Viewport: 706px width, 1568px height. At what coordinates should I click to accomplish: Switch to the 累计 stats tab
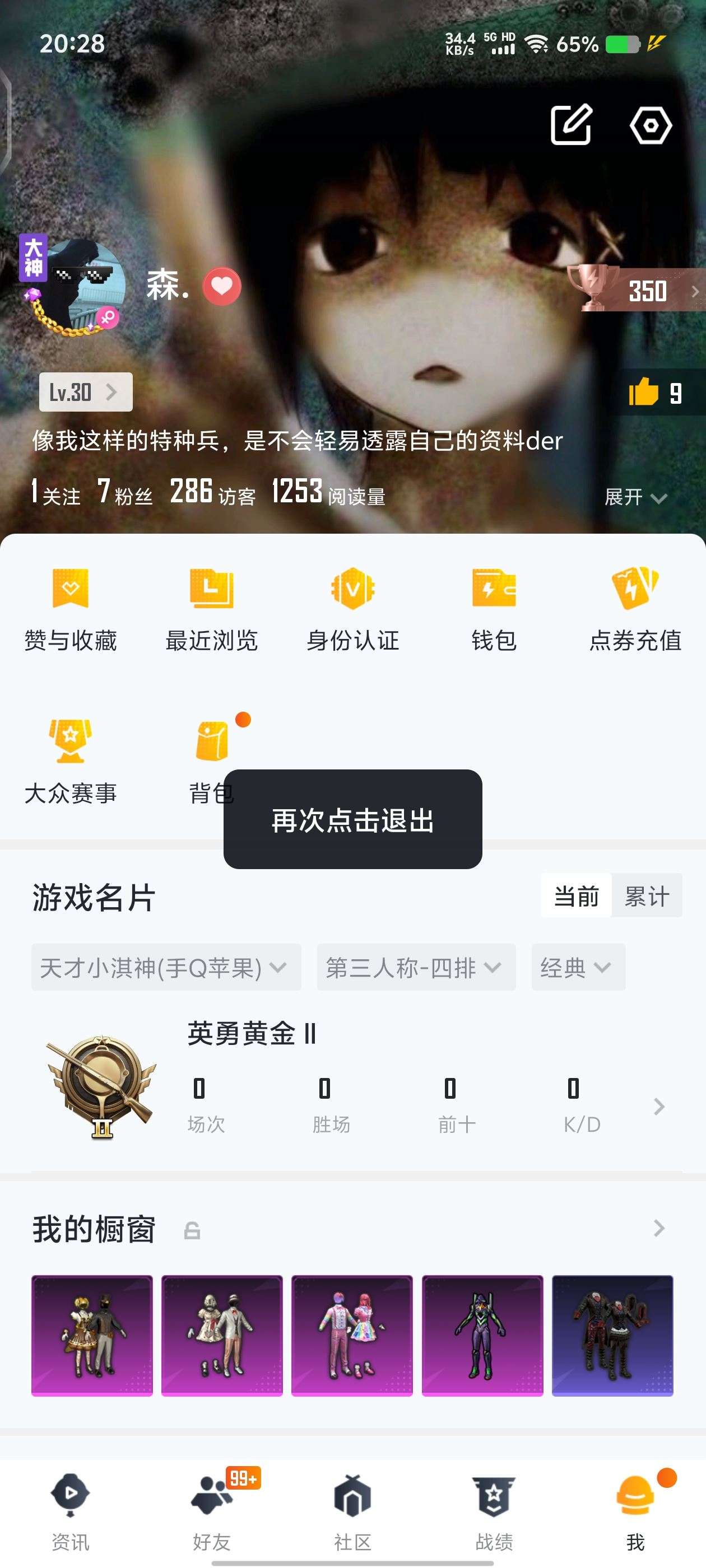coord(647,895)
